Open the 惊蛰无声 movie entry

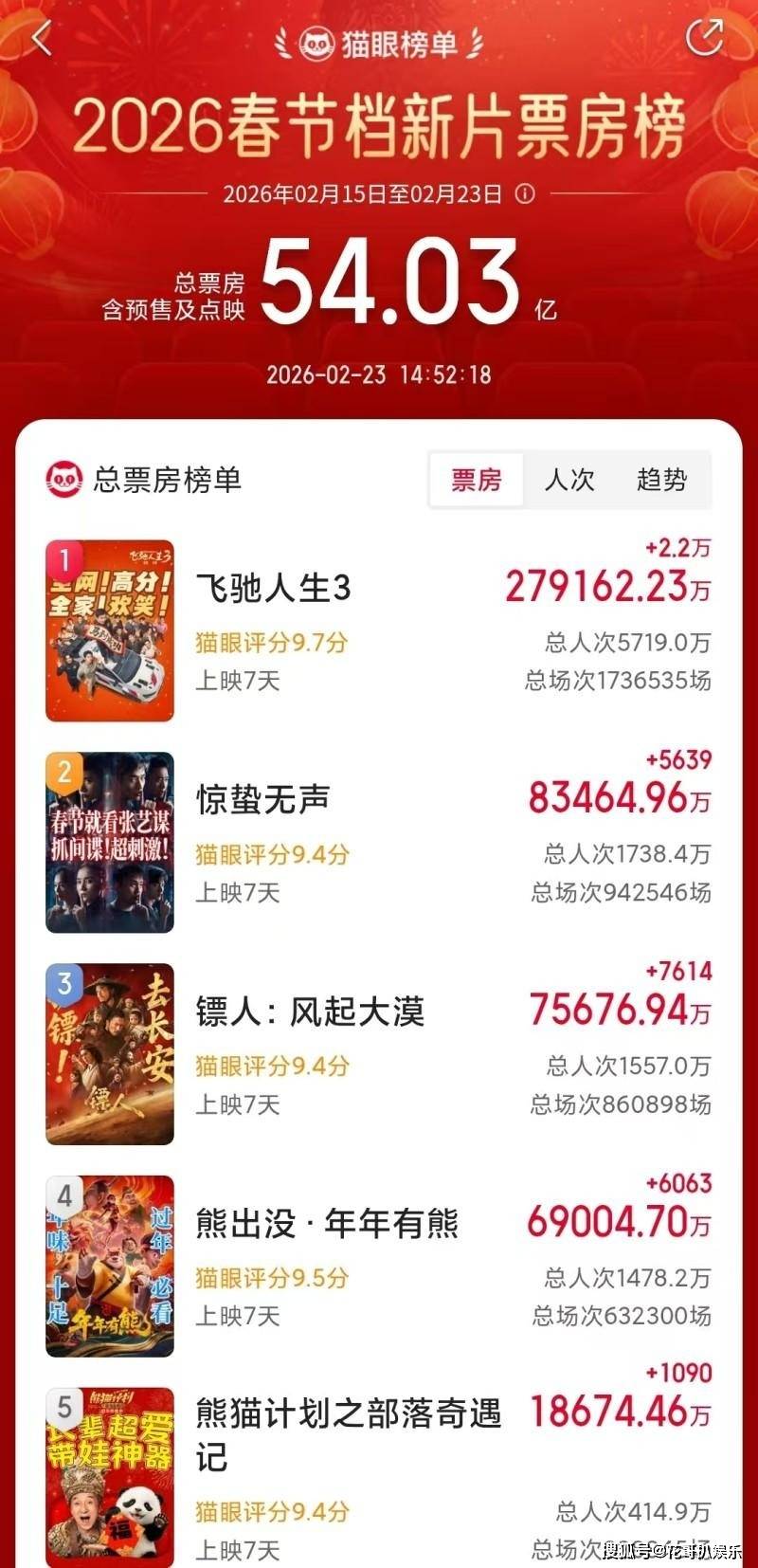tap(262, 800)
